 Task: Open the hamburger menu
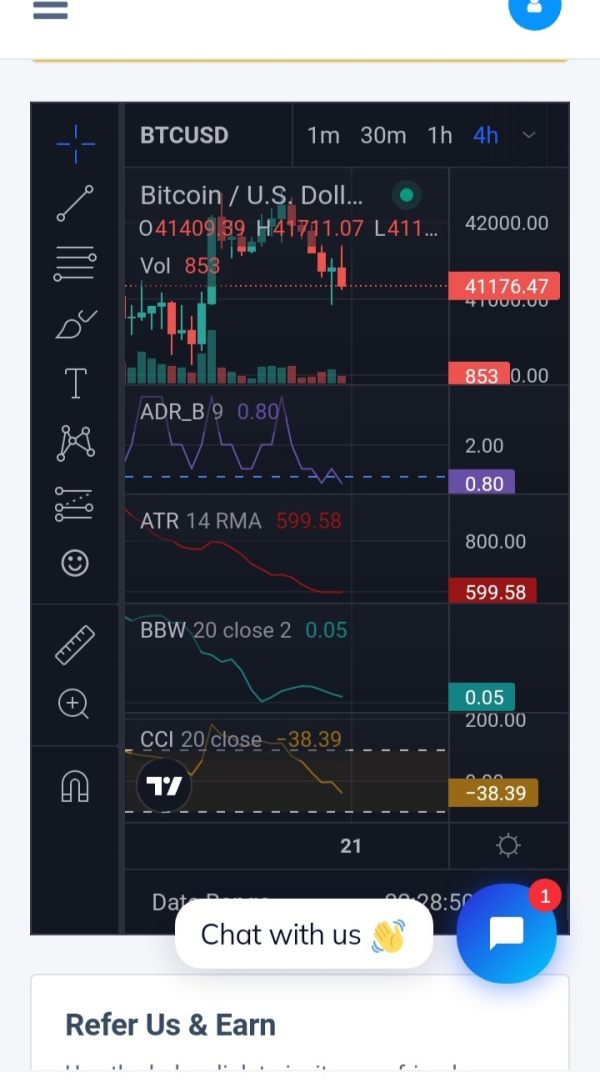(x=50, y=9)
